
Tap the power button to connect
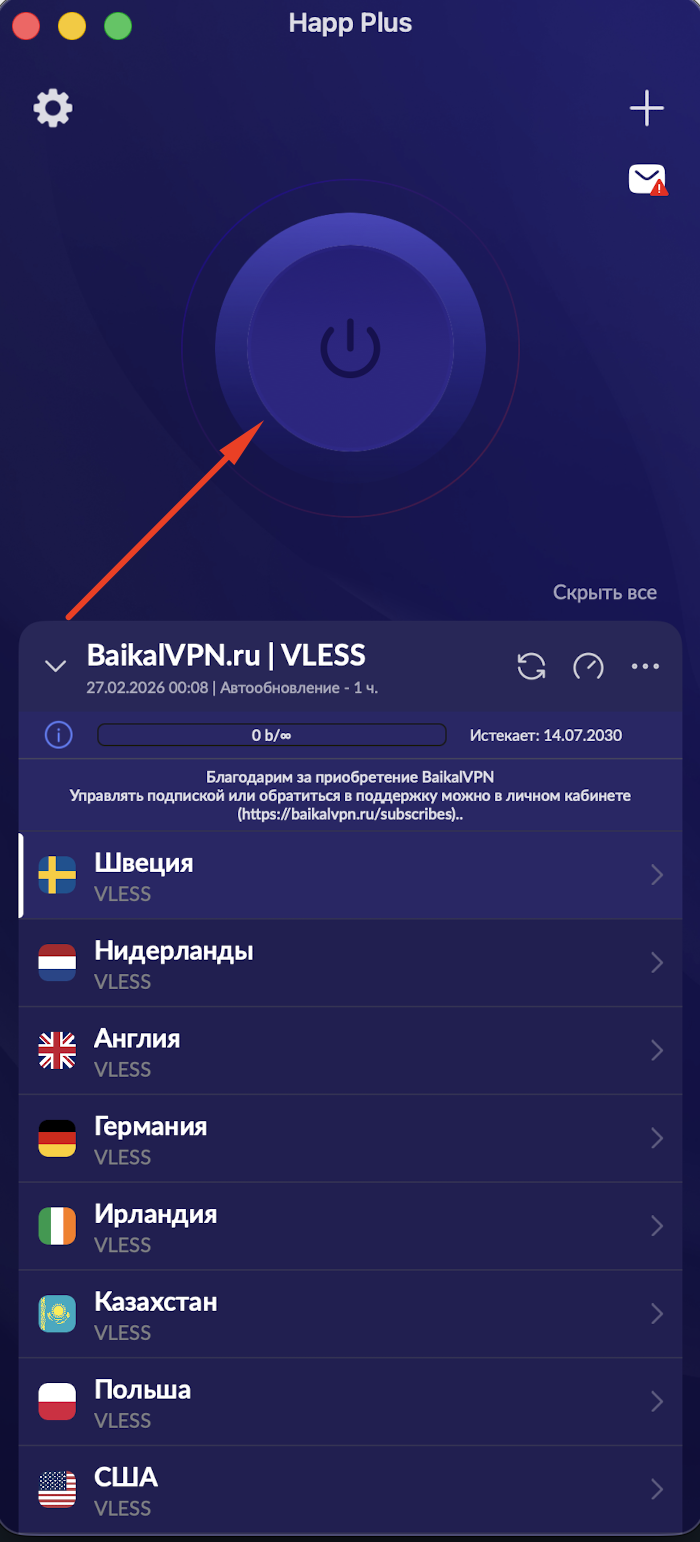click(350, 348)
